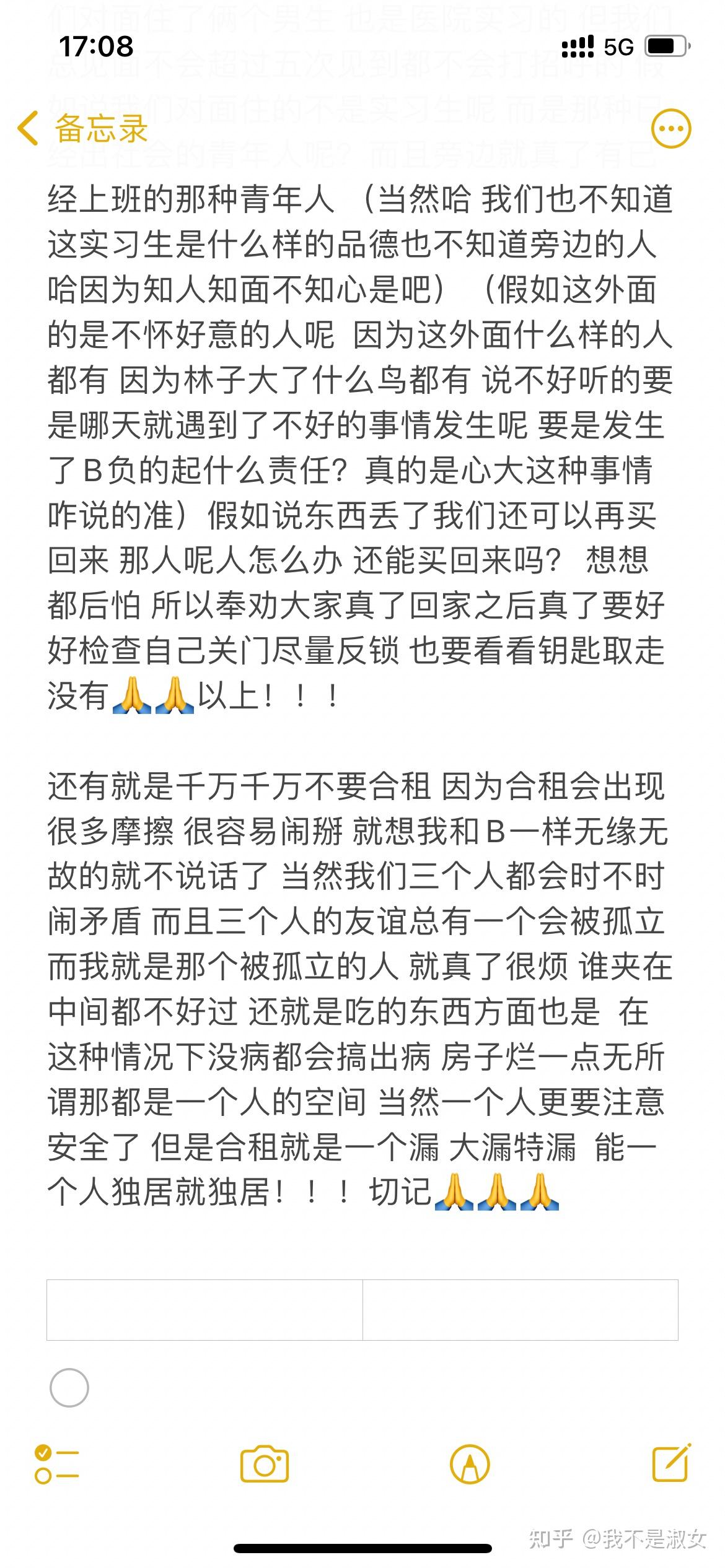Compose a new note
The image size is (725, 1568).
click(672, 1463)
